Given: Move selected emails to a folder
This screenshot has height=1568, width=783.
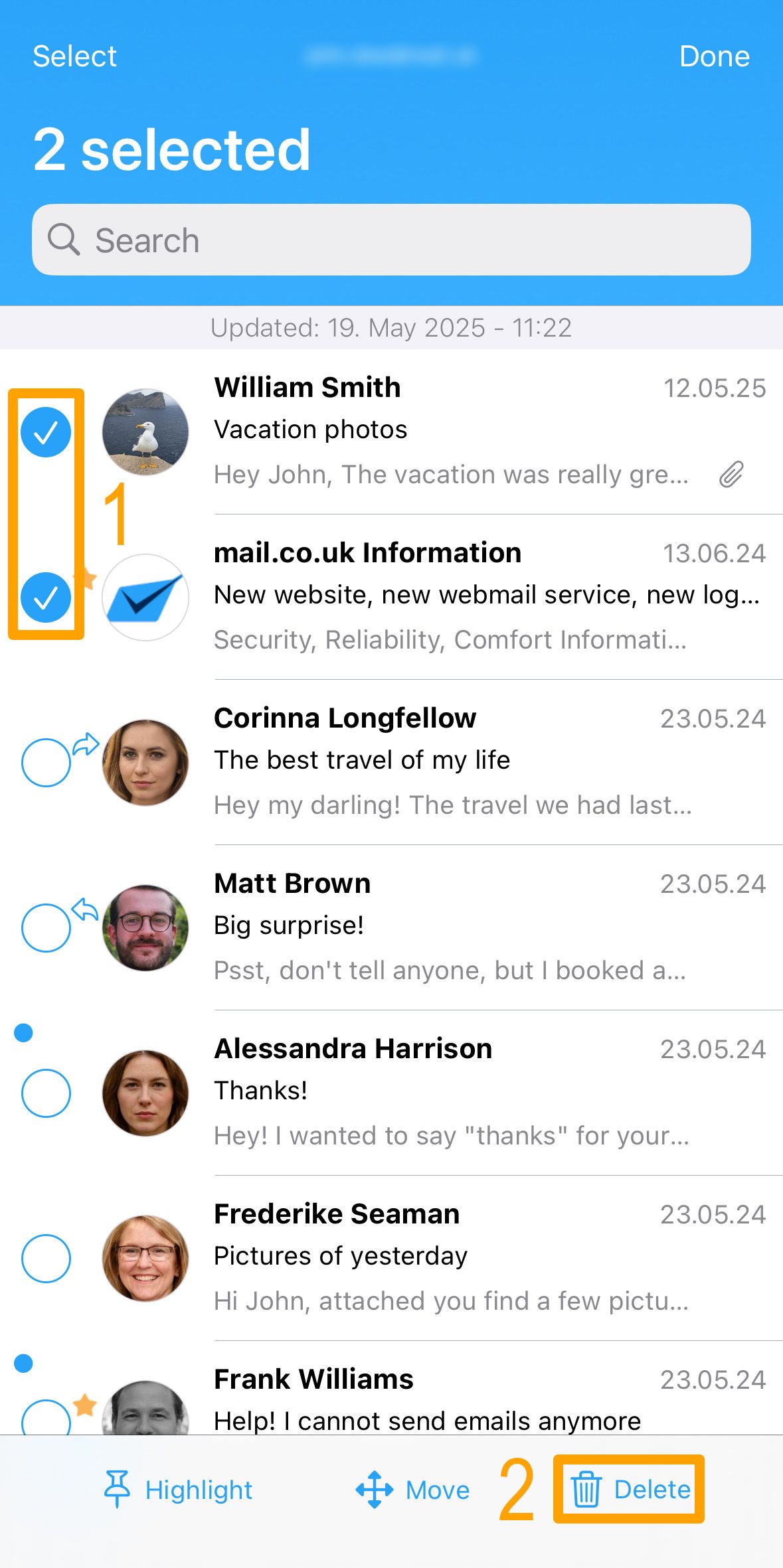Looking at the screenshot, I should click(412, 1490).
